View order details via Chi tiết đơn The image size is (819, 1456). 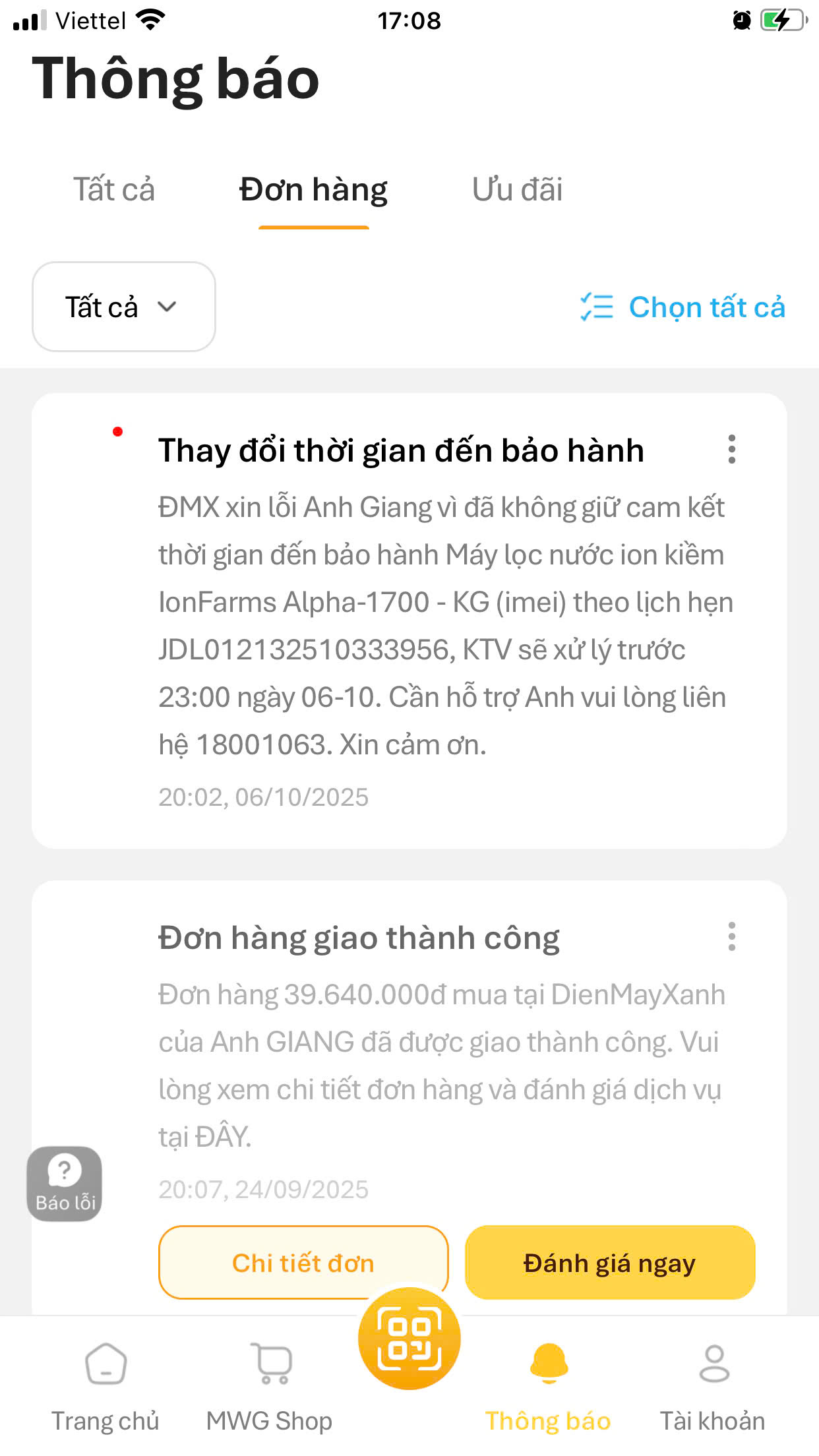pos(303,1263)
